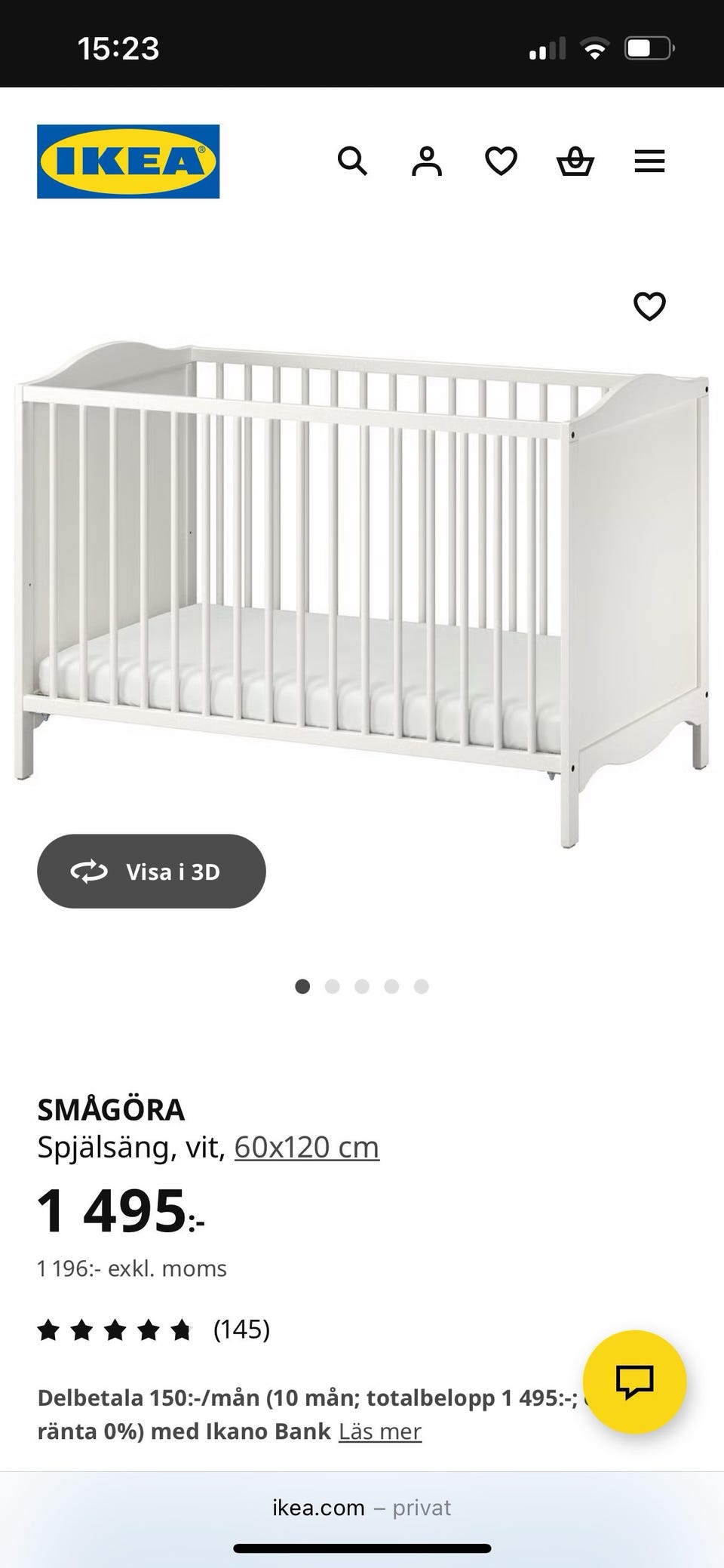Open the crib product image
Screen dimensions: 724x1568
(362, 589)
